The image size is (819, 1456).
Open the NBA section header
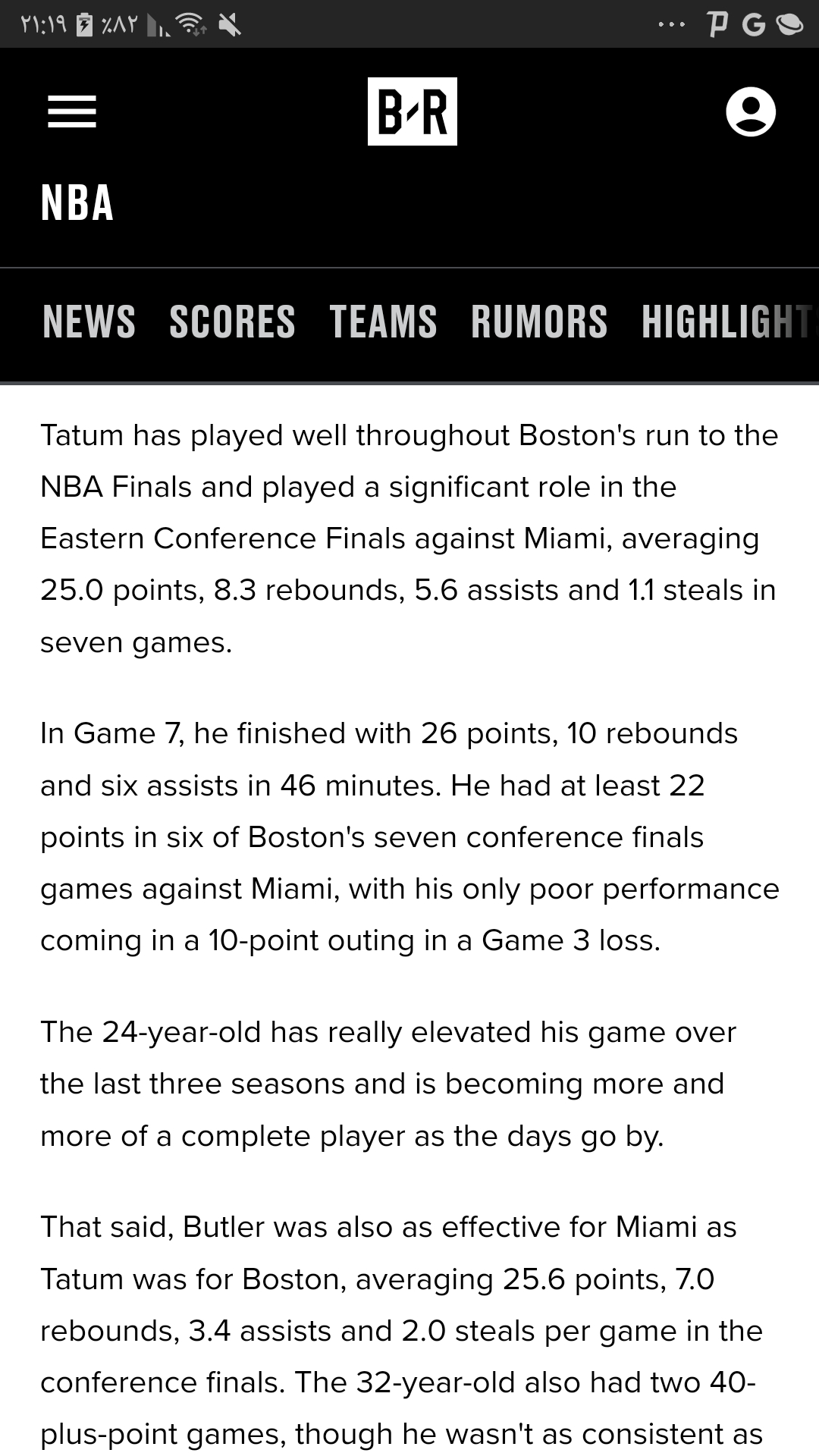[x=77, y=203]
